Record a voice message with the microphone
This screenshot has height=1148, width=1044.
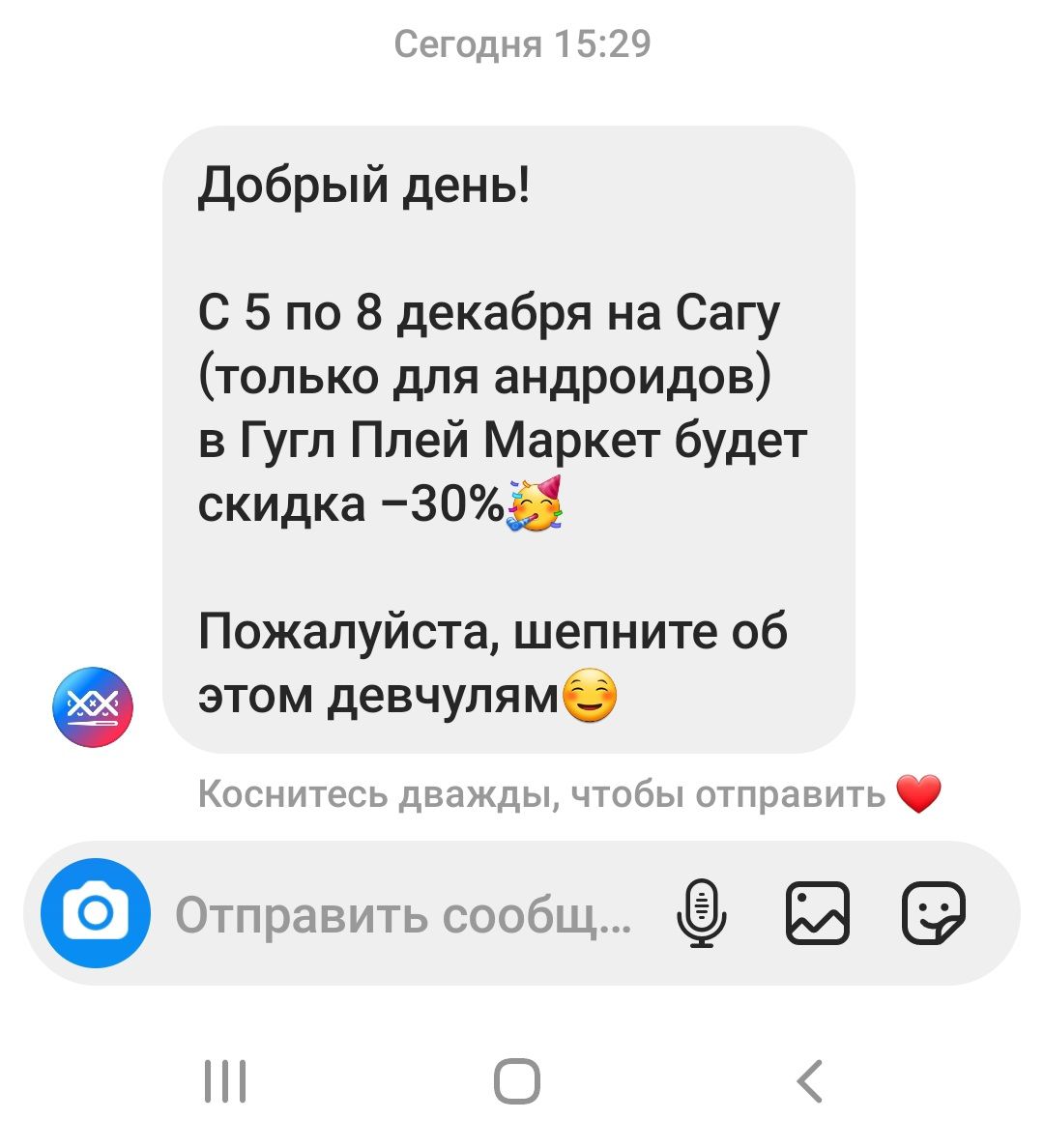coord(703,914)
